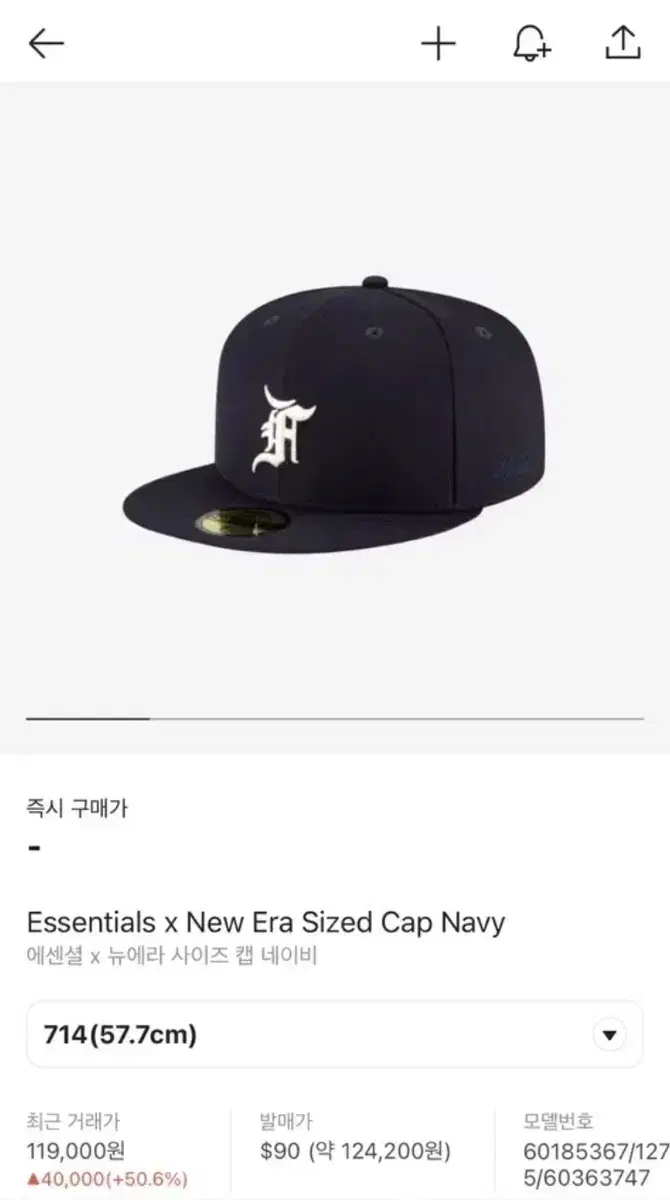Open the price alert bell icon

[530, 43]
